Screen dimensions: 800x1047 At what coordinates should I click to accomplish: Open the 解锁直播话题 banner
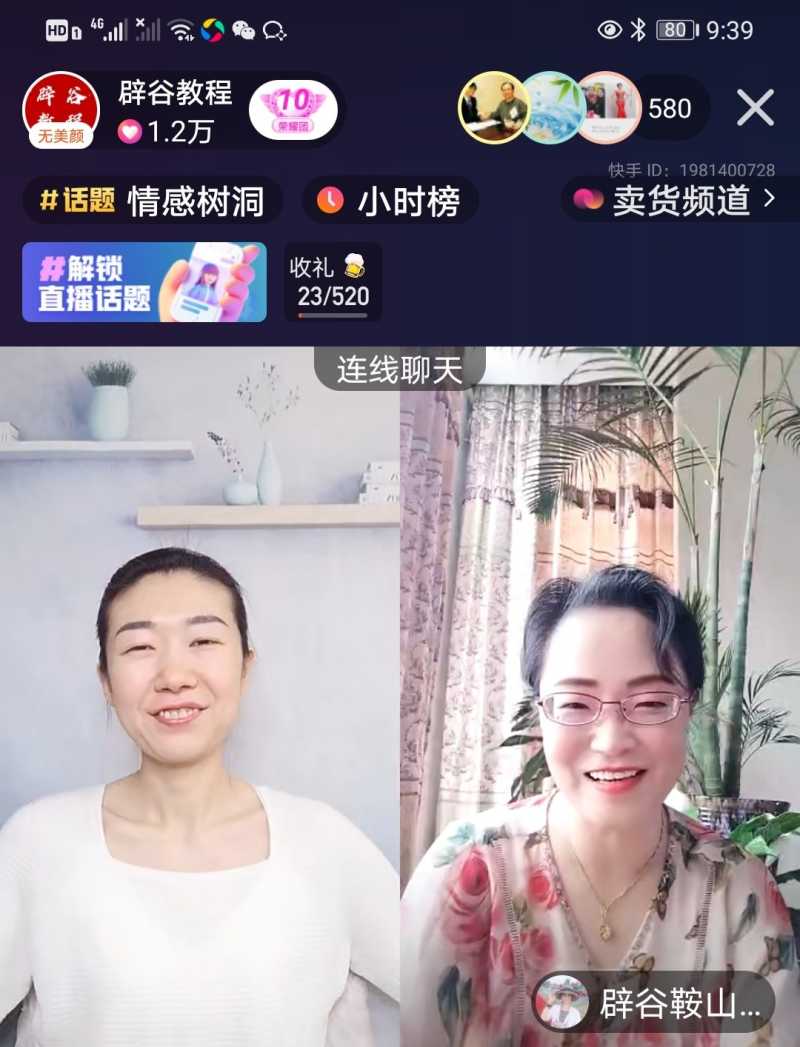(x=144, y=282)
